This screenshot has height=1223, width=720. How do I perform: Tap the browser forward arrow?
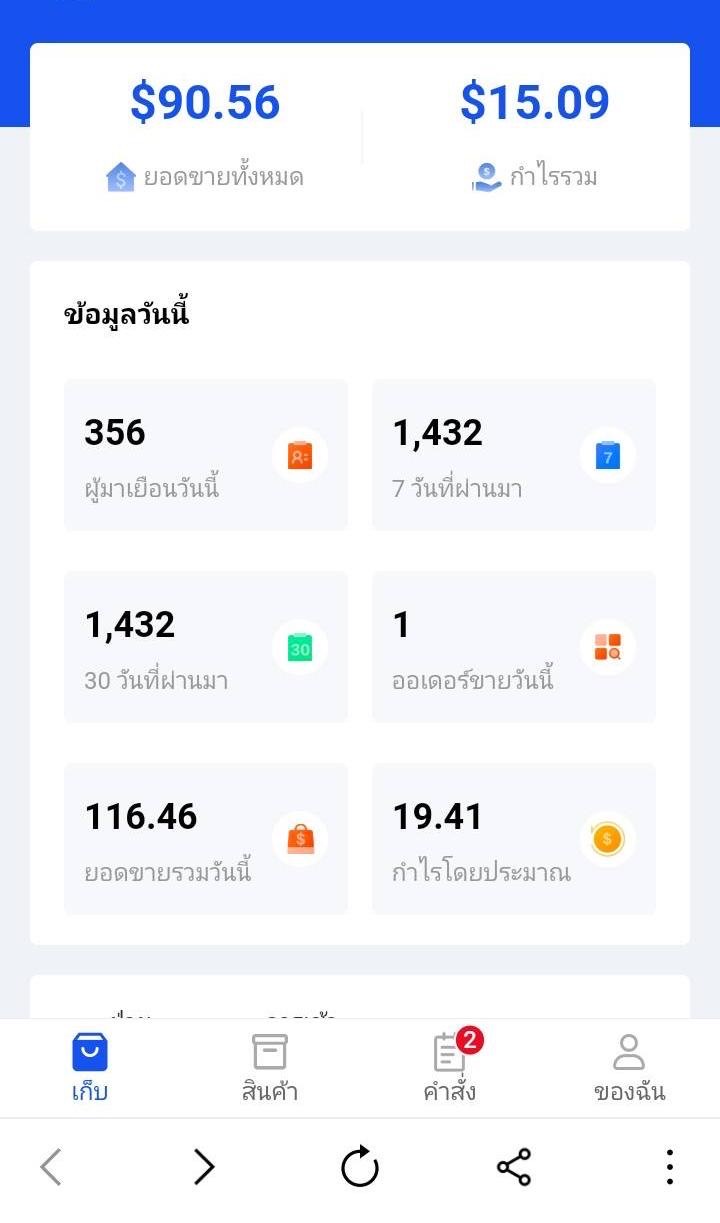click(x=204, y=1167)
